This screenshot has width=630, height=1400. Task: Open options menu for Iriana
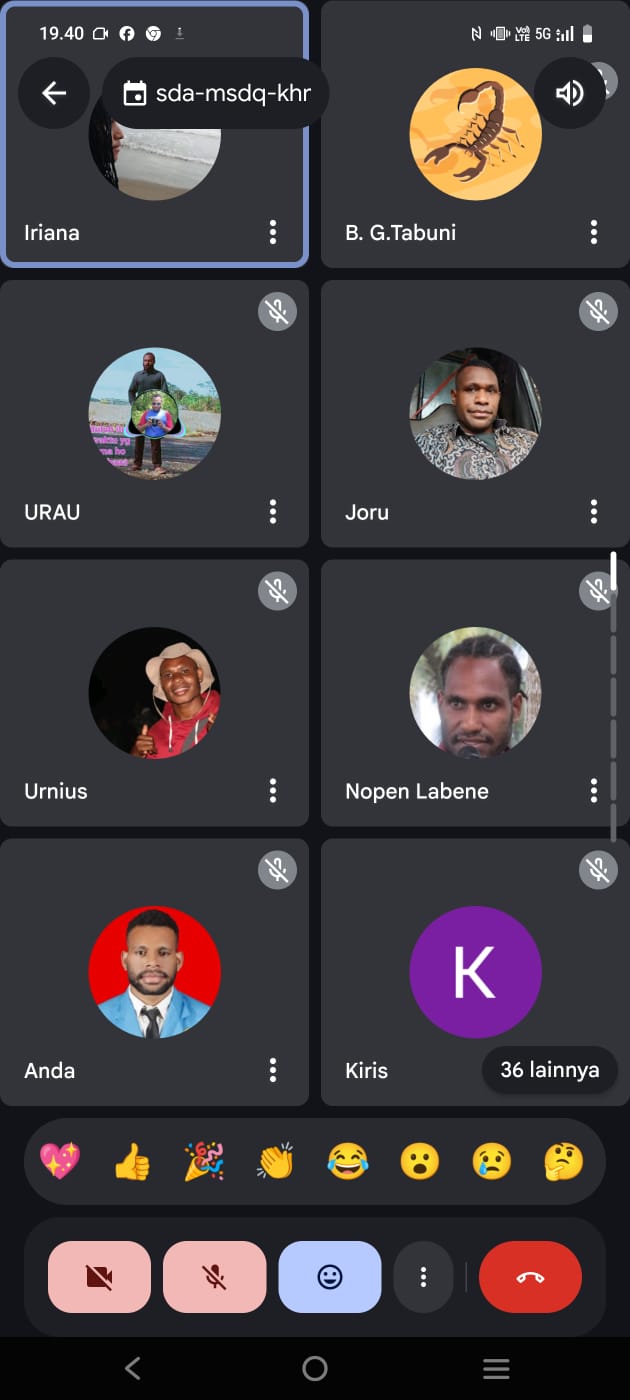tap(273, 232)
